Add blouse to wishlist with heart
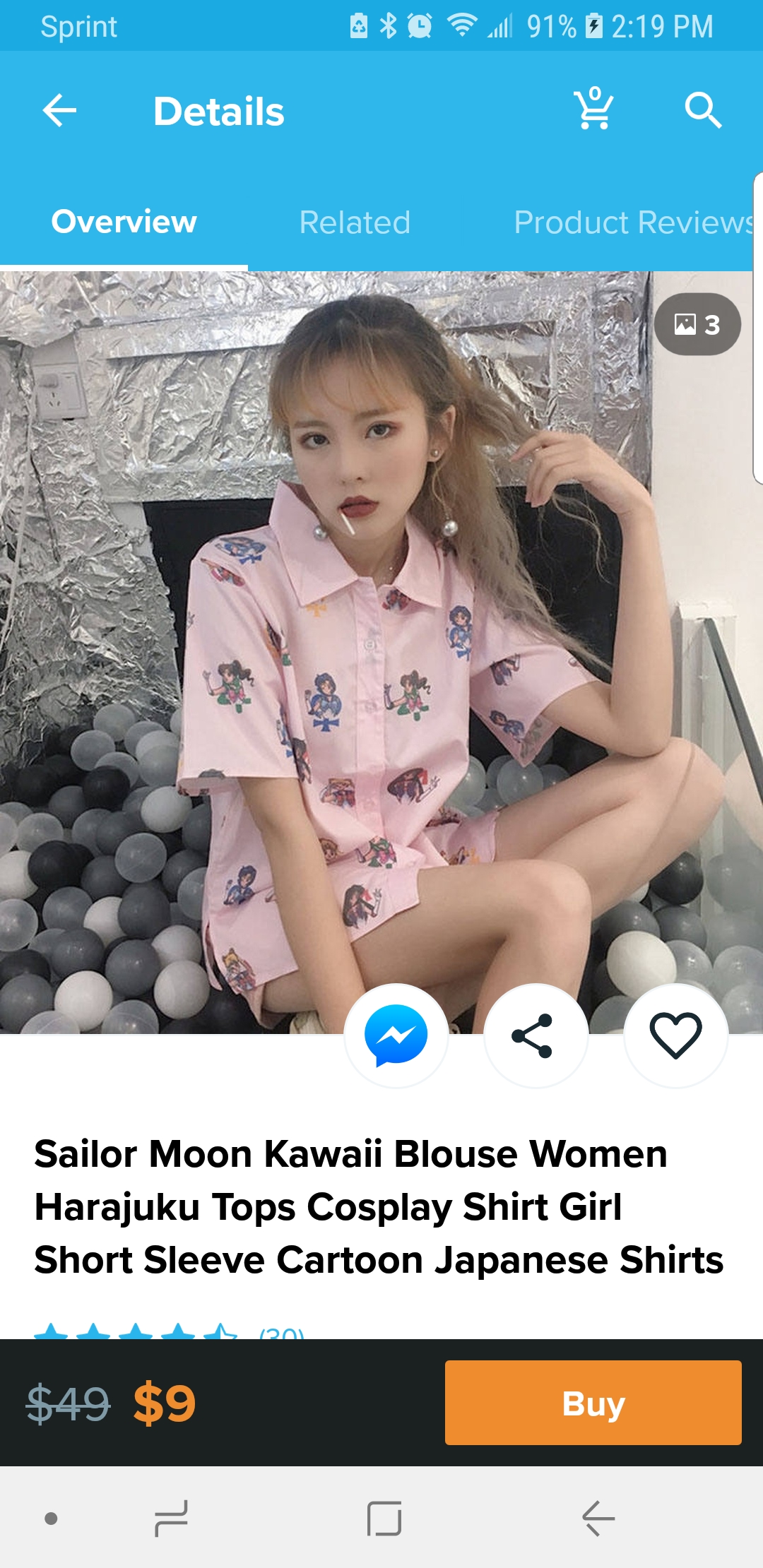Image resolution: width=763 pixels, height=1568 pixels. click(x=675, y=1035)
